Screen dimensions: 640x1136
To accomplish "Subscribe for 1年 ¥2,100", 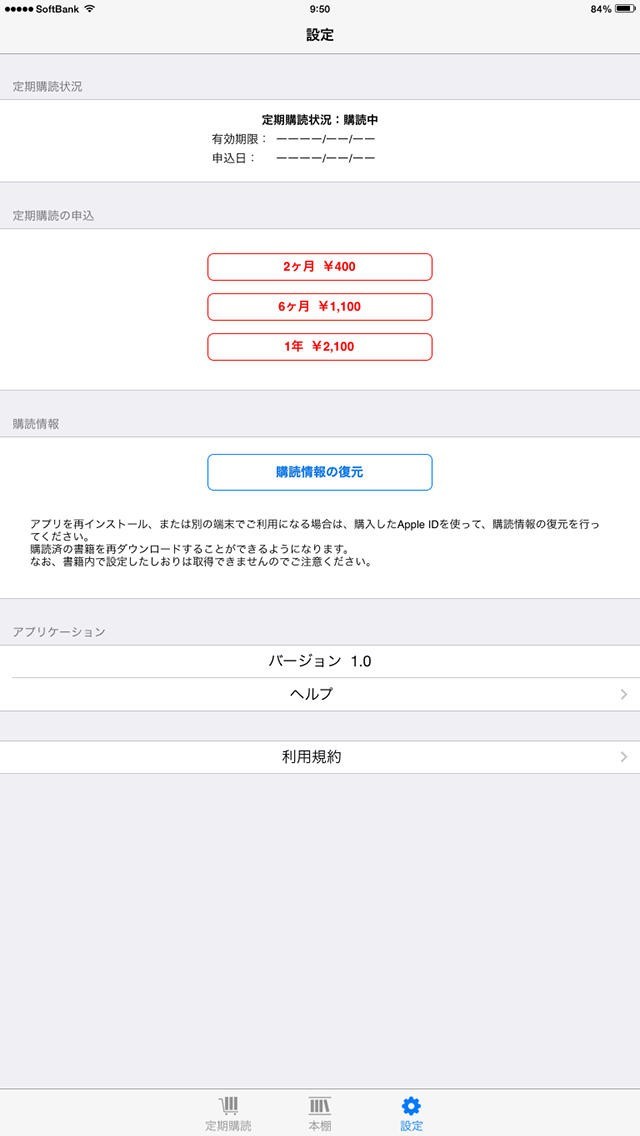I will click(319, 347).
